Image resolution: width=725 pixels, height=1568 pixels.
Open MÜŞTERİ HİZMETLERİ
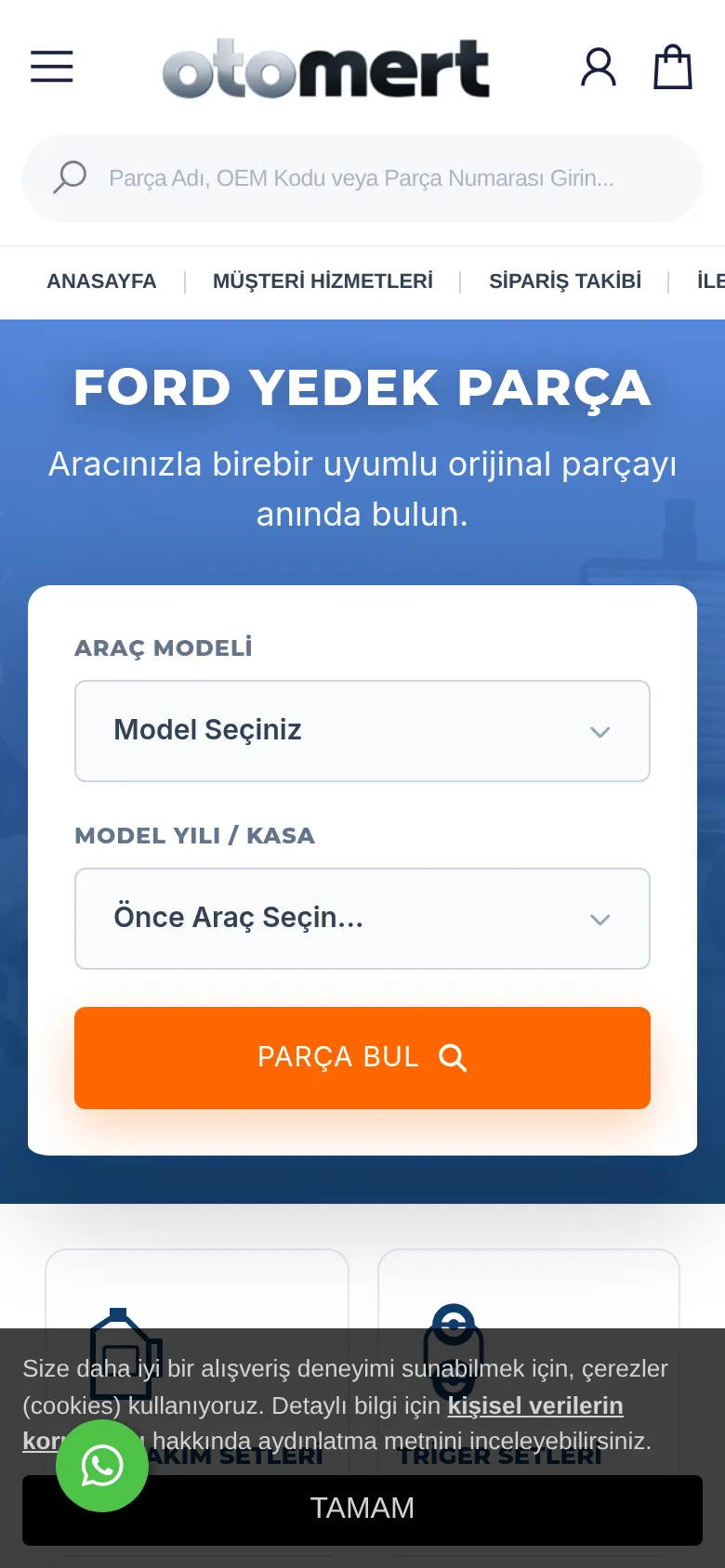[x=323, y=281]
